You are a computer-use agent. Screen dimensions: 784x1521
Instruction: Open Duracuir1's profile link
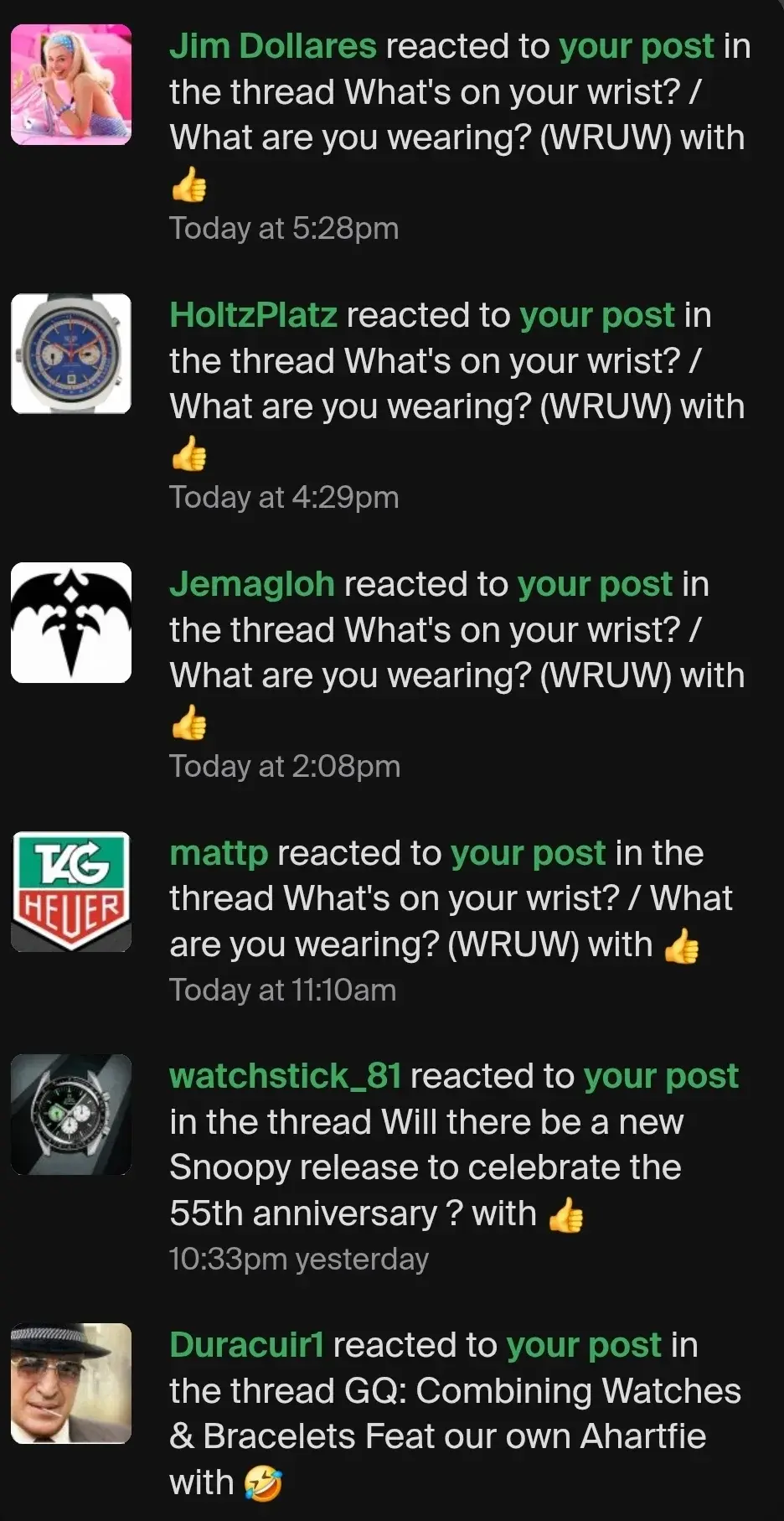pyautogui.click(x=246, y=1346)
